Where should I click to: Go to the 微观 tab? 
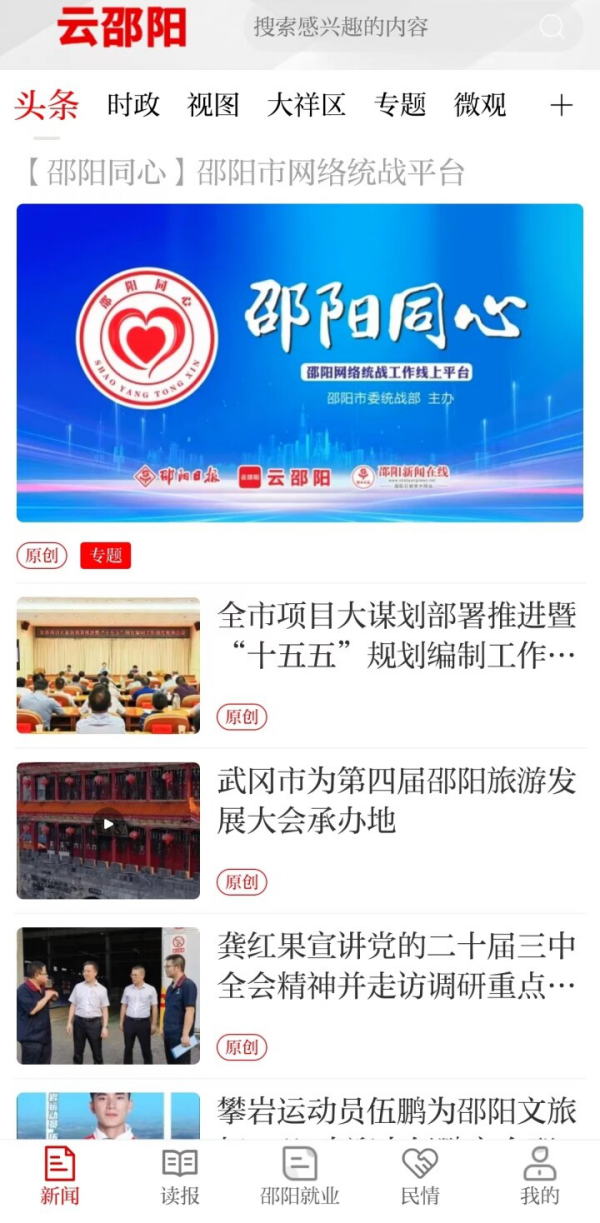480,105
